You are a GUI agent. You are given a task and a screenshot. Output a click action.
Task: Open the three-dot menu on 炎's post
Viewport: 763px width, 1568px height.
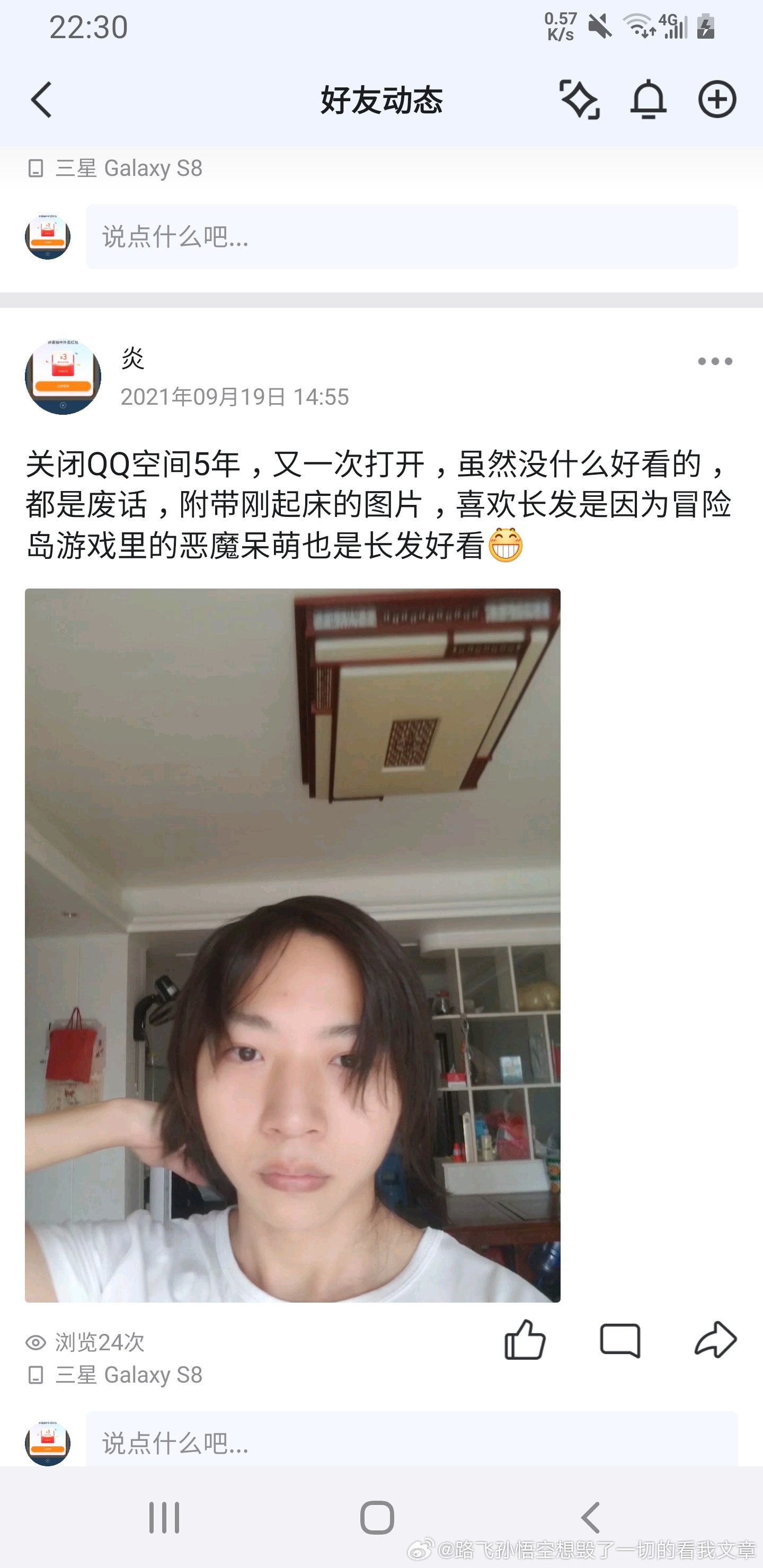(714, 362)
